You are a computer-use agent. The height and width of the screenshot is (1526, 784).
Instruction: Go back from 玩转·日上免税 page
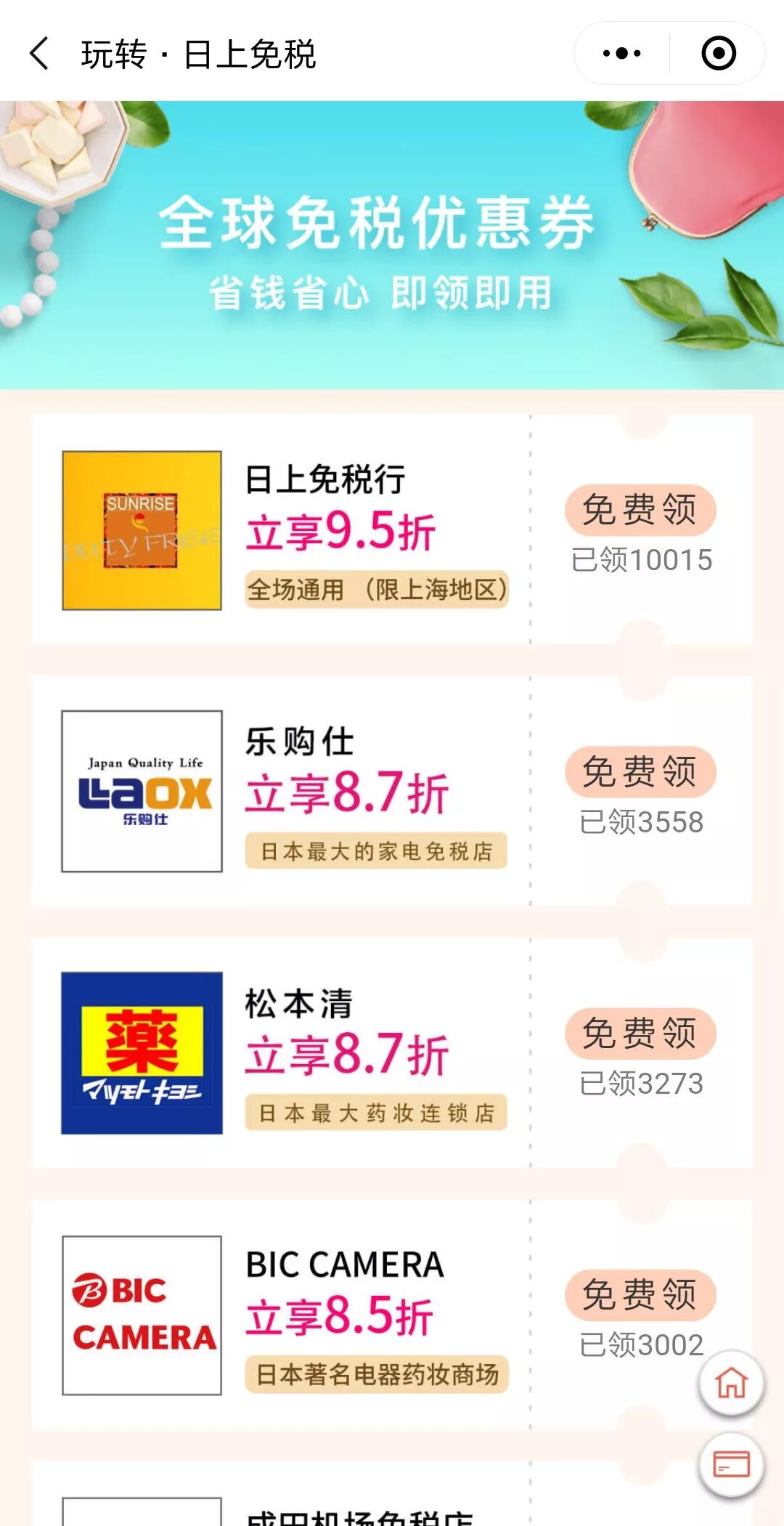tap(40, 54)
